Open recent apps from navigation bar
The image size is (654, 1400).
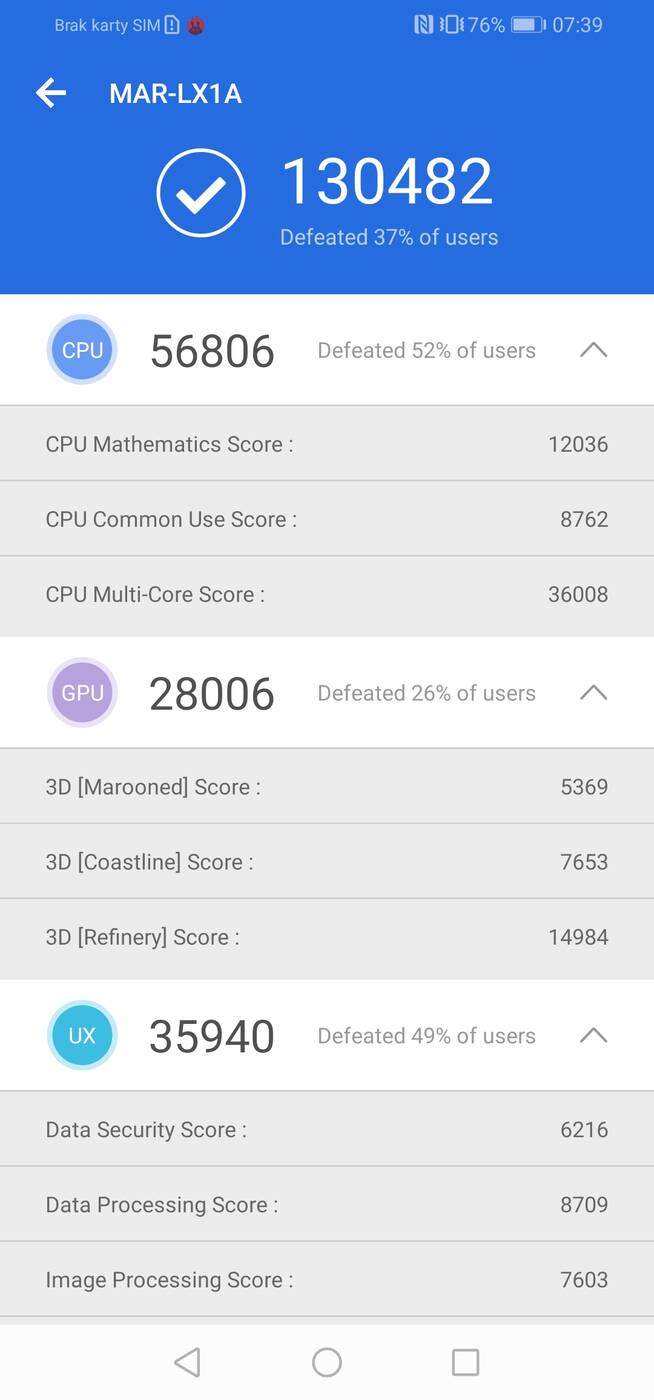(x=465, y=1362)
